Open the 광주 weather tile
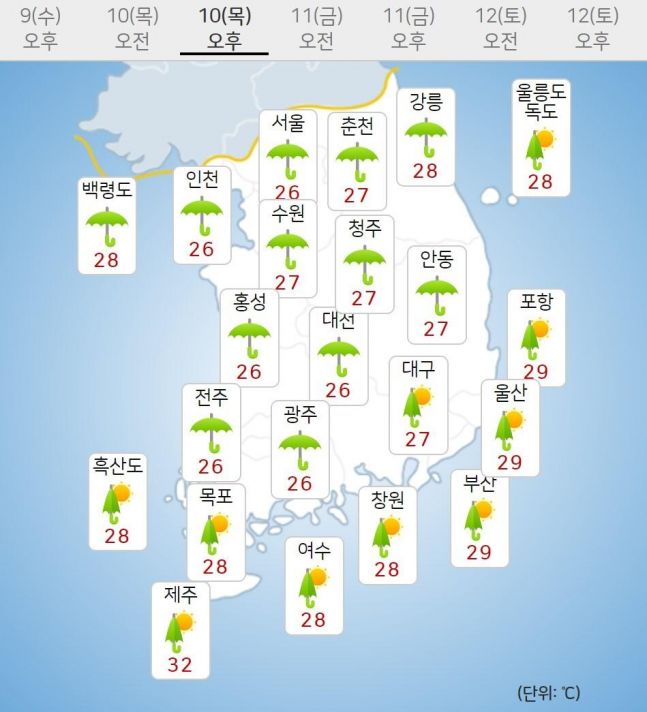This screenshot has width=647, height=712. pyautogui.click(x=299, y=449)
